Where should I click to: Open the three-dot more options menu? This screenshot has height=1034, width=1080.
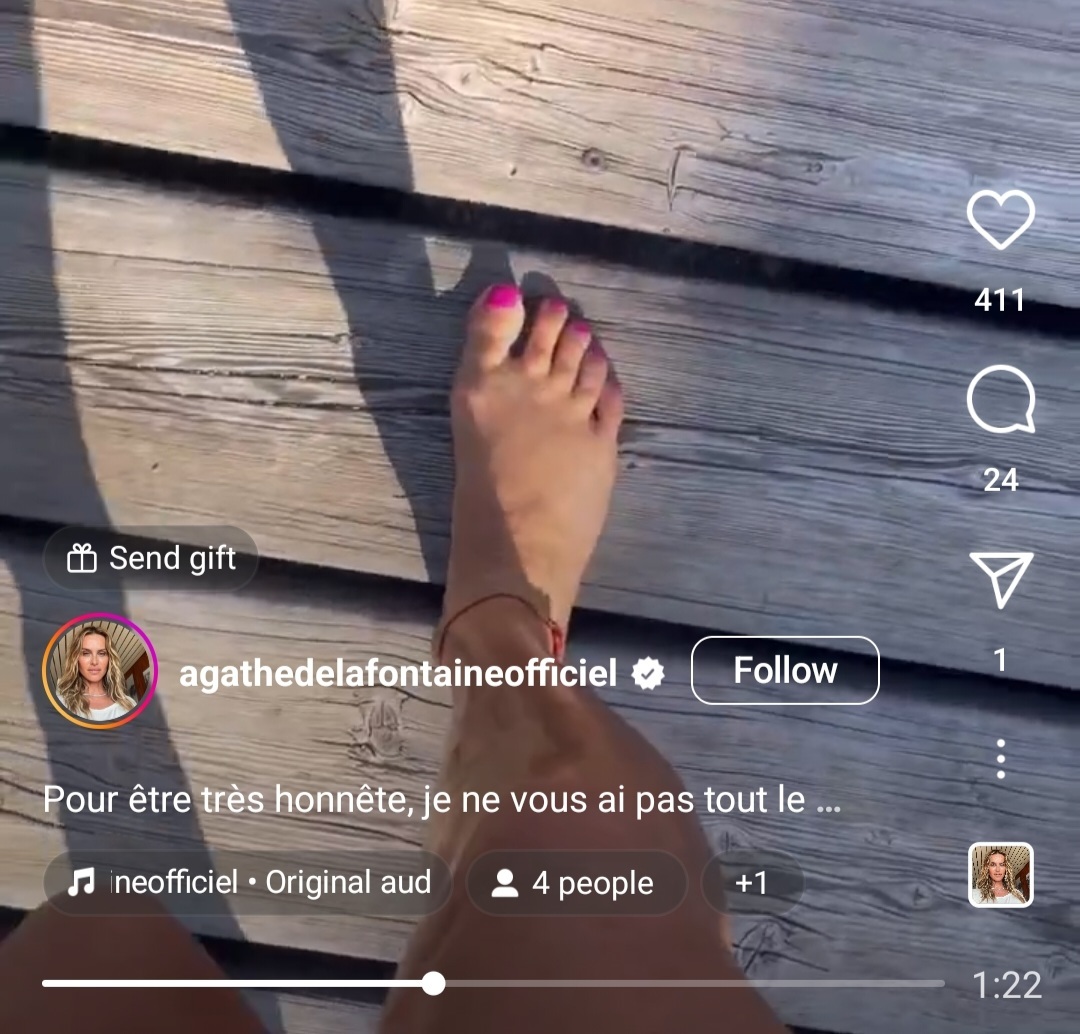pos(1000,759)
